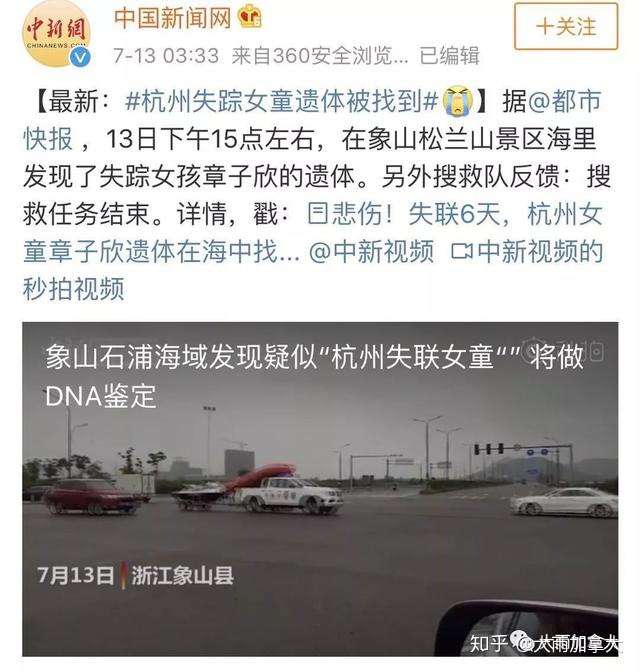The height and width of the screenshot is (671, 640).
Task: Open the 中国新闻网 account name
Action: point(171,16)
